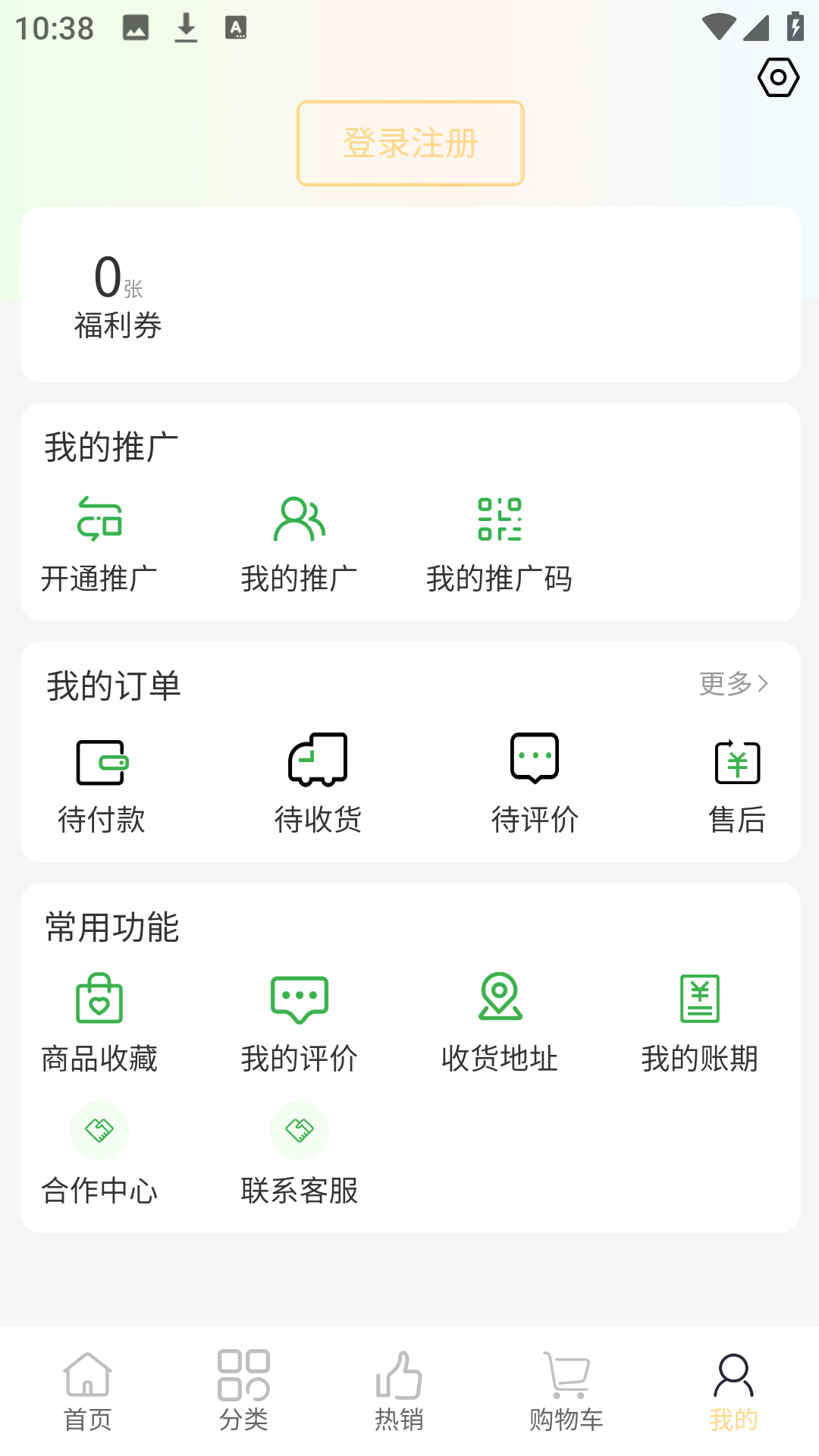The height and width of the screenshot is (1456, 819).
Task: Enter 合作中心 cooperation center
Action: [99, 1153]
